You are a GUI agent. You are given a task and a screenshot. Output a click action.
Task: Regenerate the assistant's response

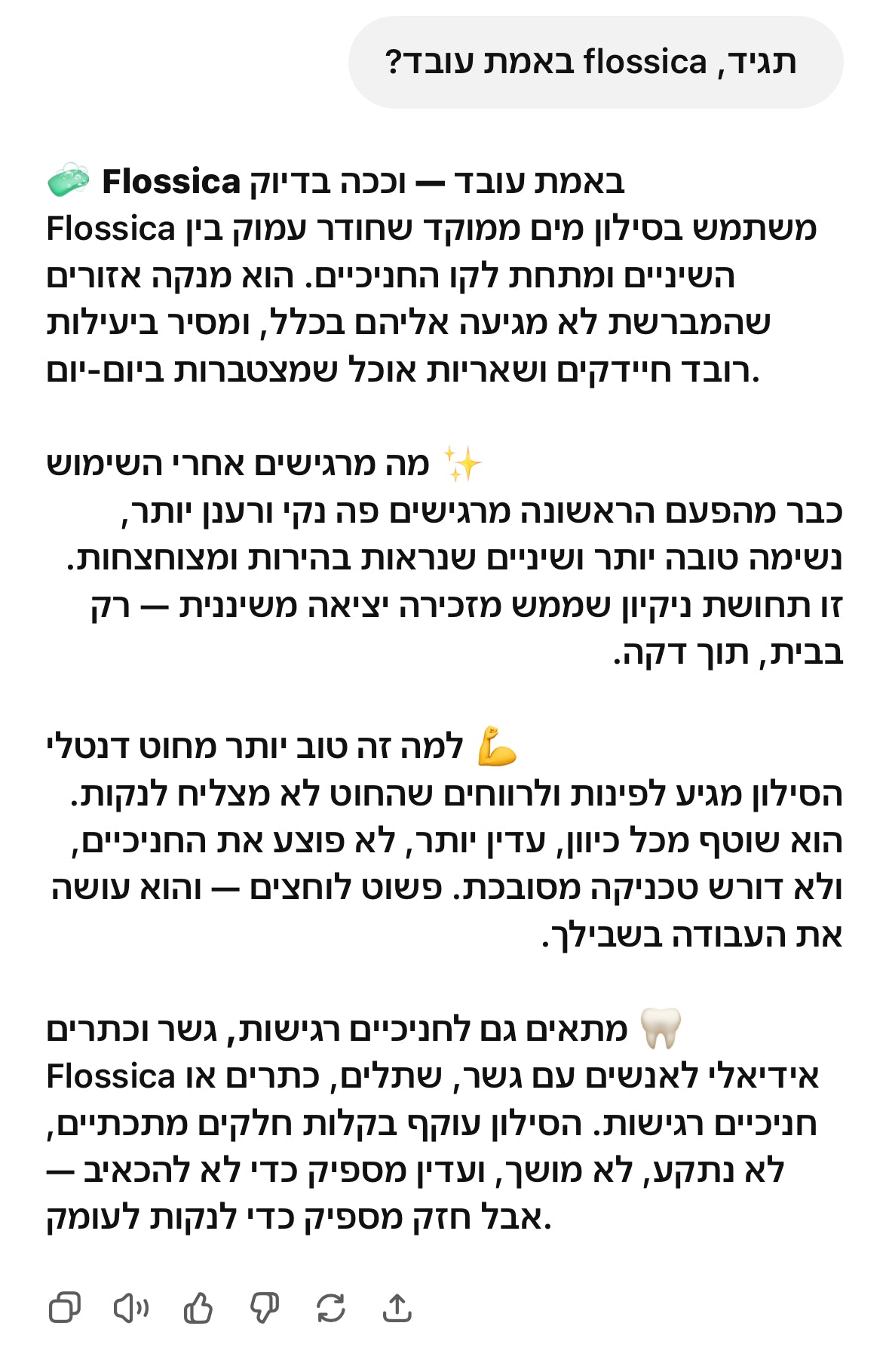pyautogui.click(x=330, y=1307)
